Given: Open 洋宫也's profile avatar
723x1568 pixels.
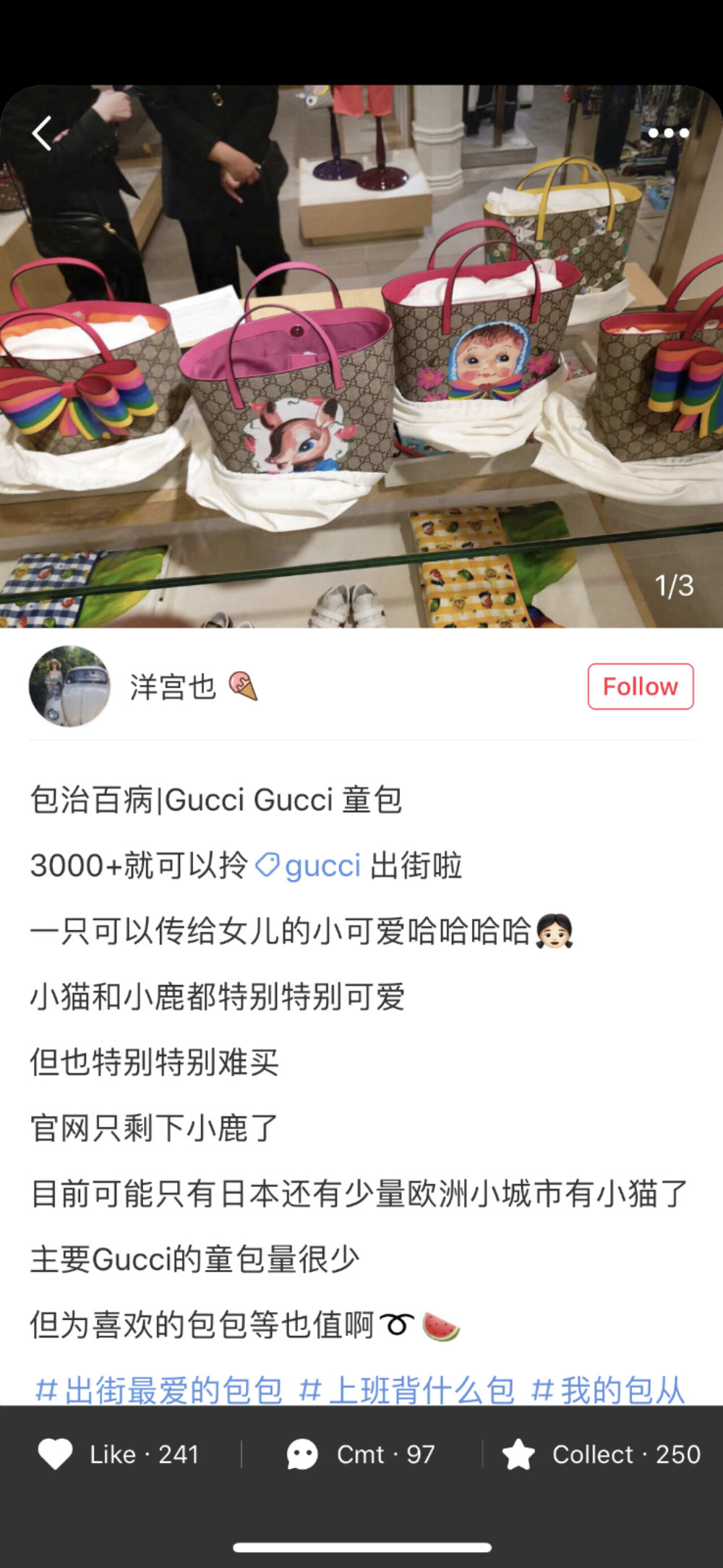Looking at the screenshot, I should click(69, 686).
